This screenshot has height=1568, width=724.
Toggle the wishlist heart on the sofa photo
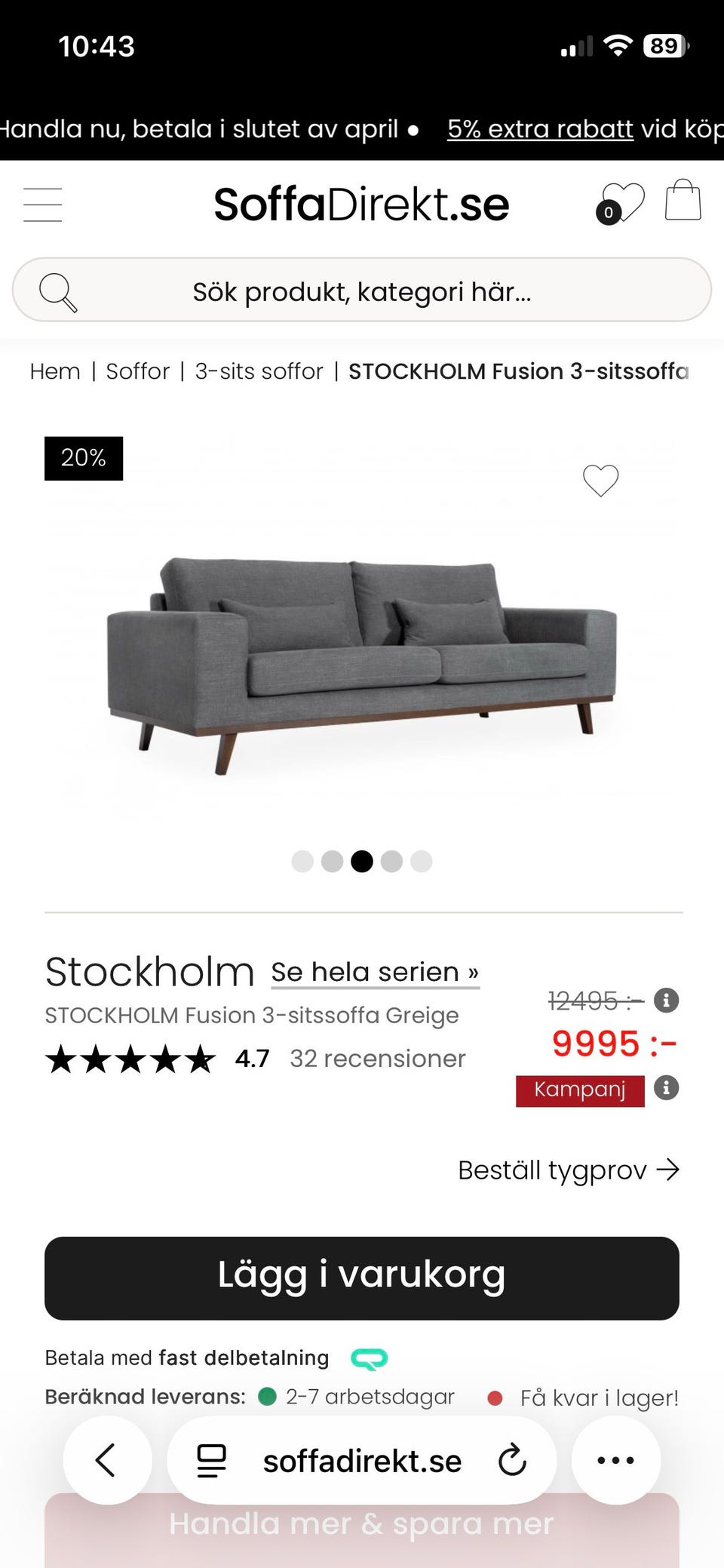(x=600, y=481)
